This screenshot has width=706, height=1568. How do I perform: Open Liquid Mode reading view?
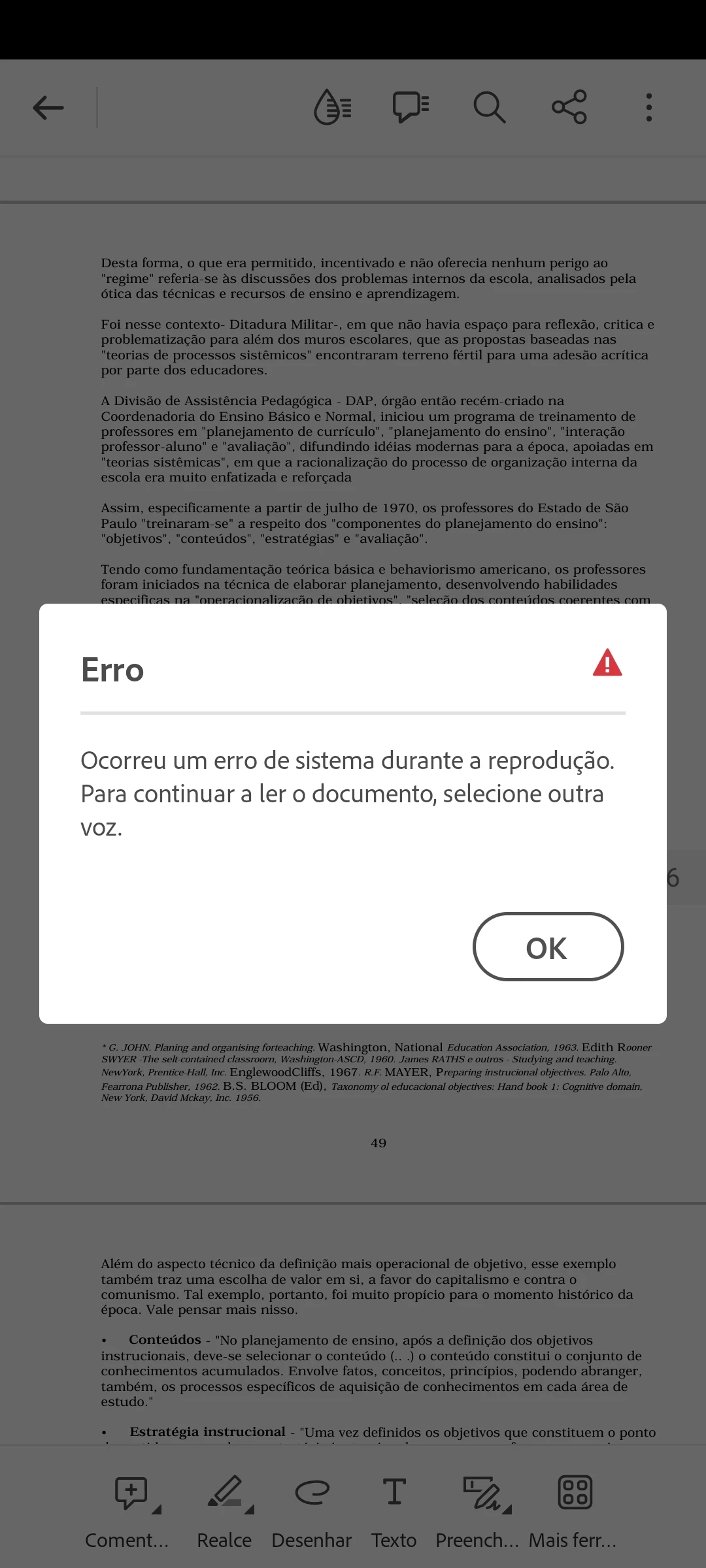click(x=333, y=107)
